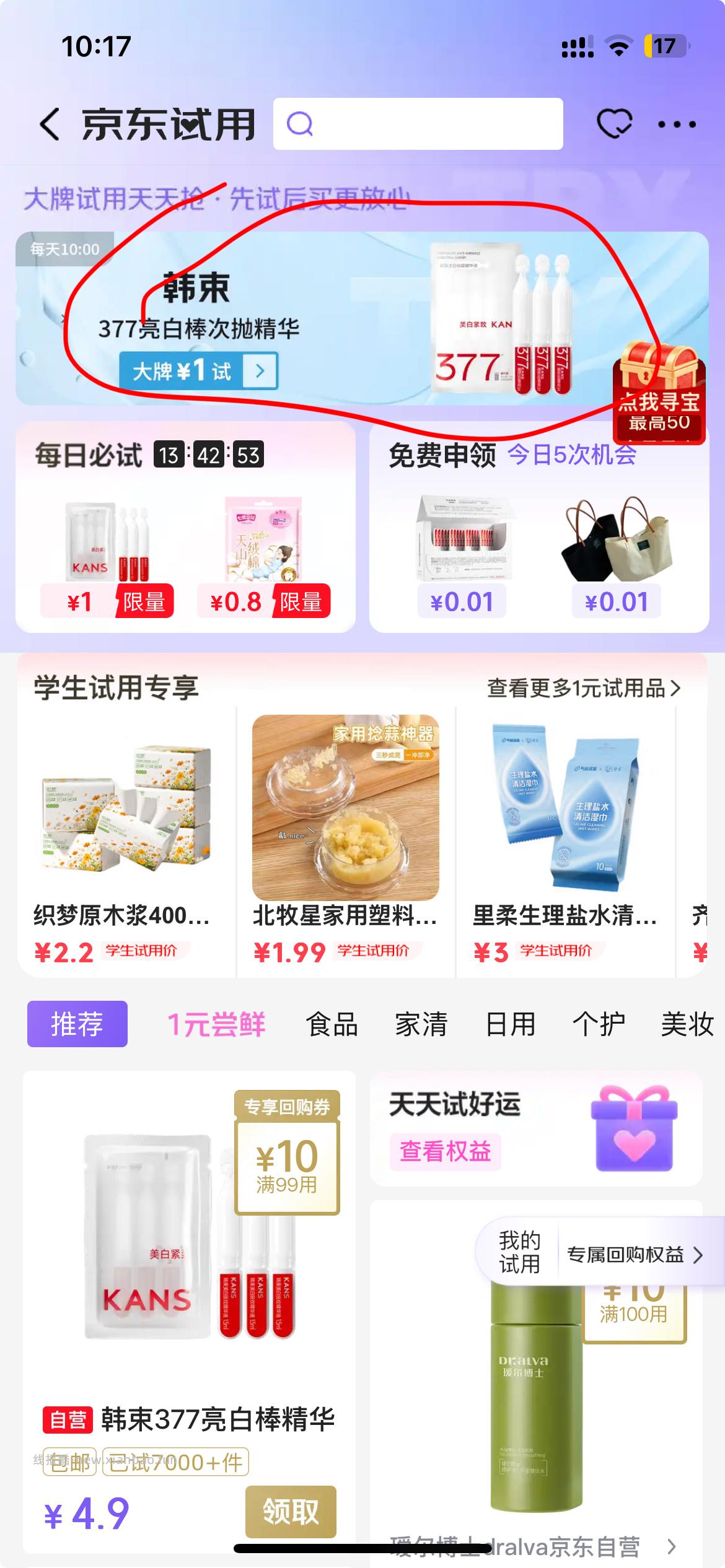Image resolution: width=725 pixels, height=1568 pixels.
Task: Tap 领取 to claim 韩束377亮白棒精华
Action: click(291, 1512)
